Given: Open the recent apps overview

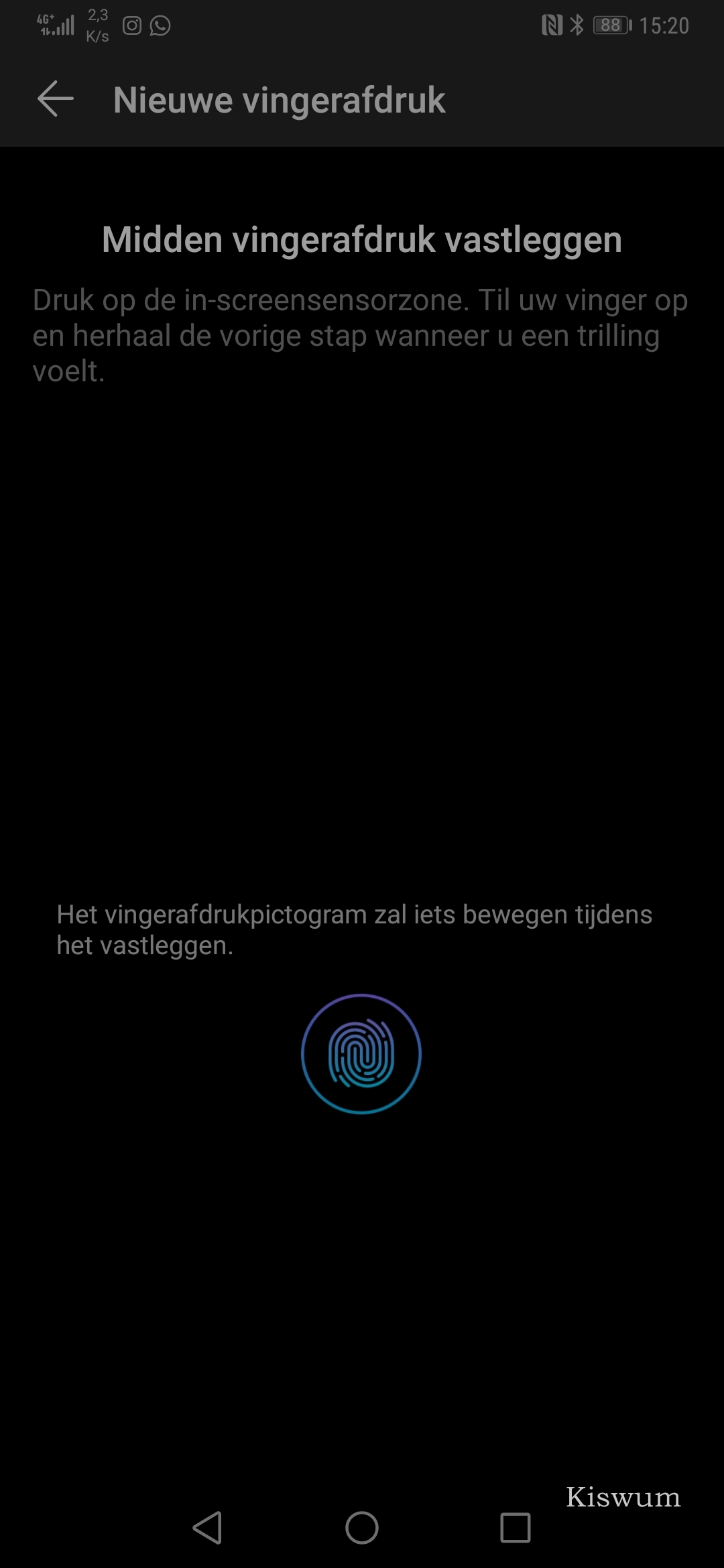Looking at the screenshot, I should pos(515,1528).
